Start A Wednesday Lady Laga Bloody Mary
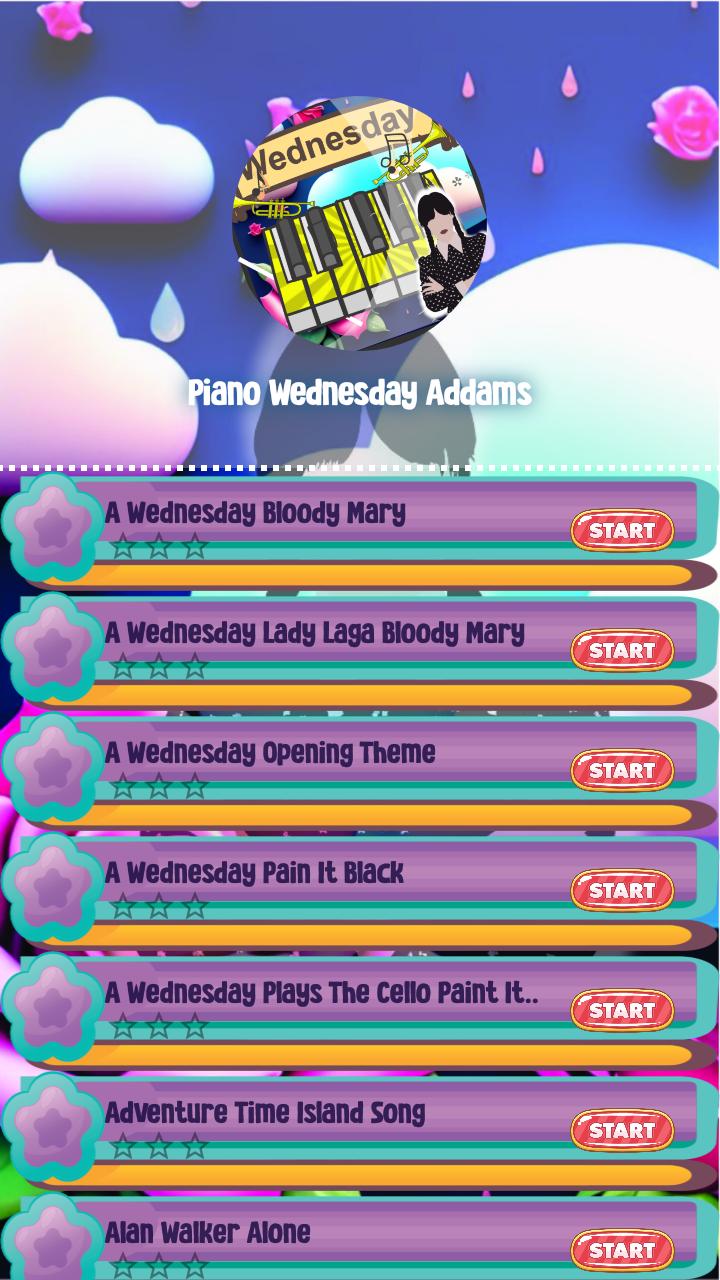 (622, 650)
